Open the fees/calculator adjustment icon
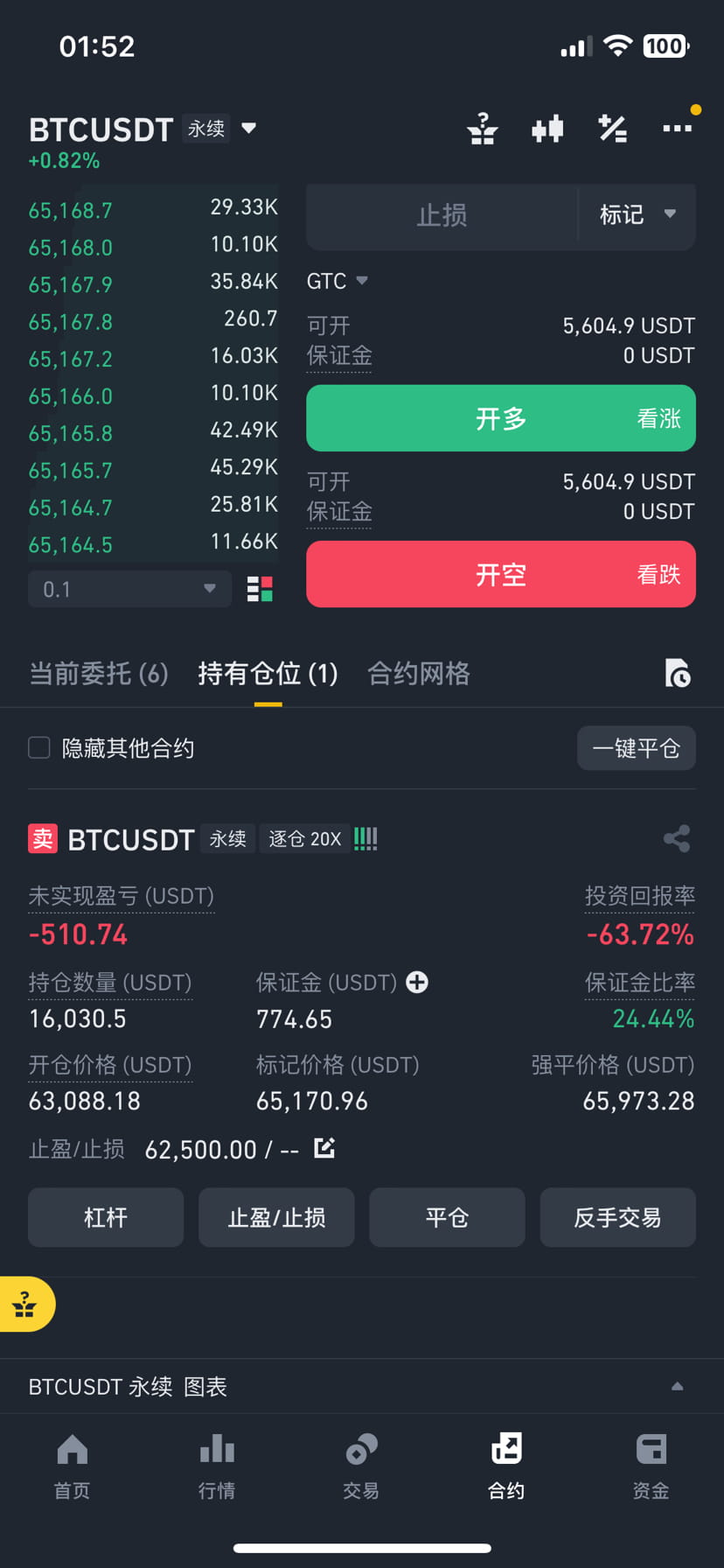 coord(612,129)
